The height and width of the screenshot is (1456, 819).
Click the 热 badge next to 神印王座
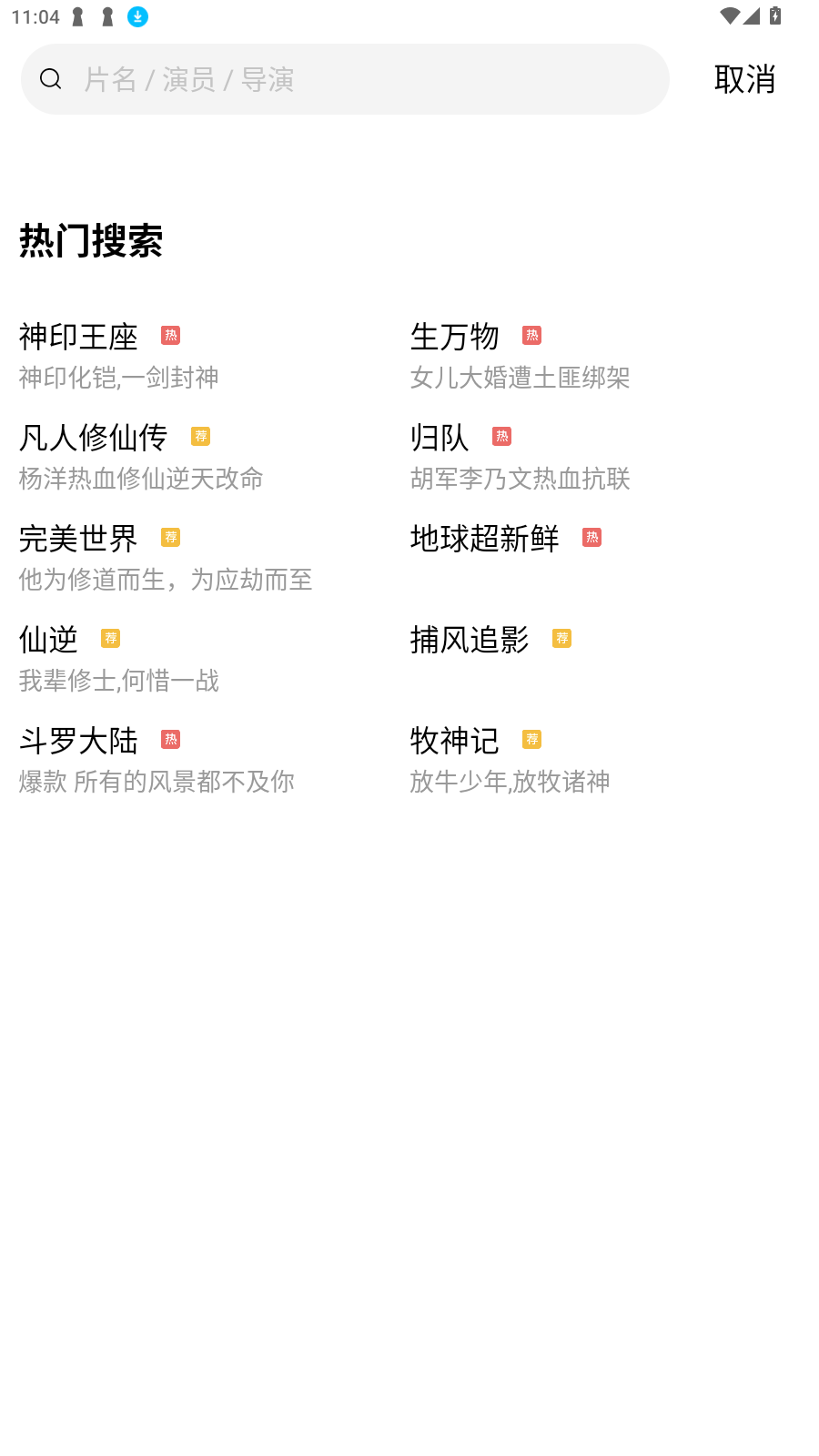tap(170, 335)
